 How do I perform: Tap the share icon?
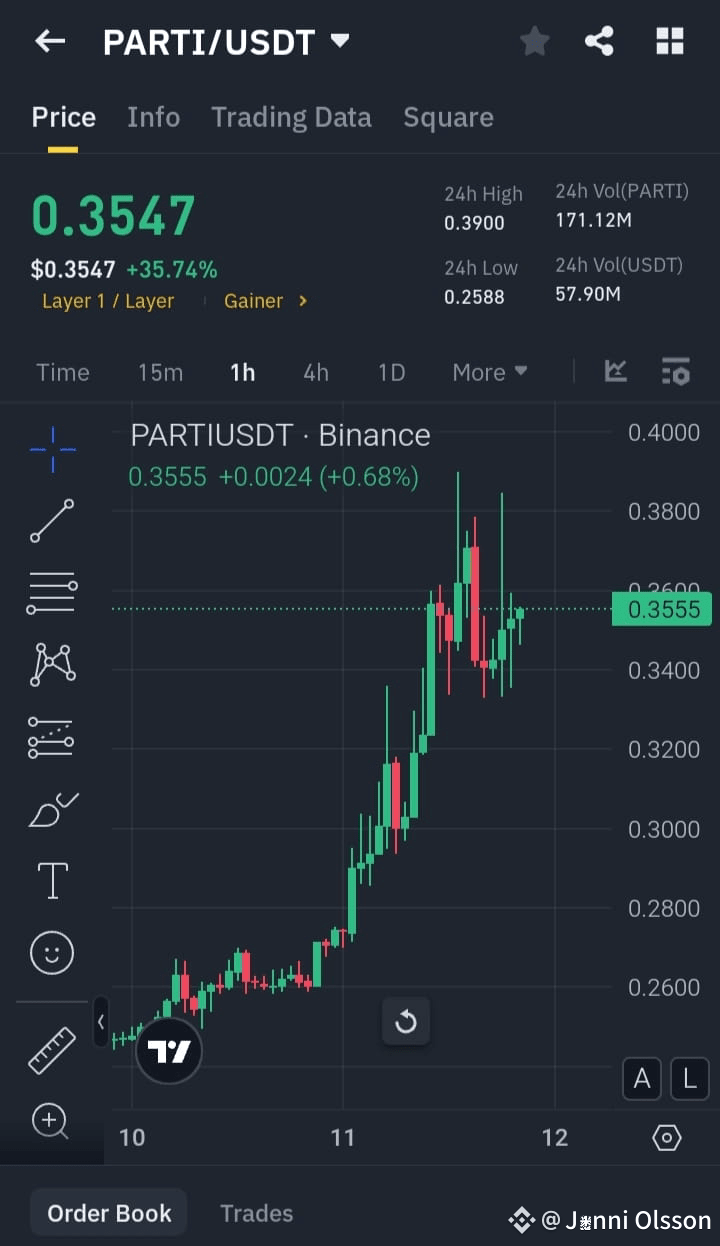599,41
